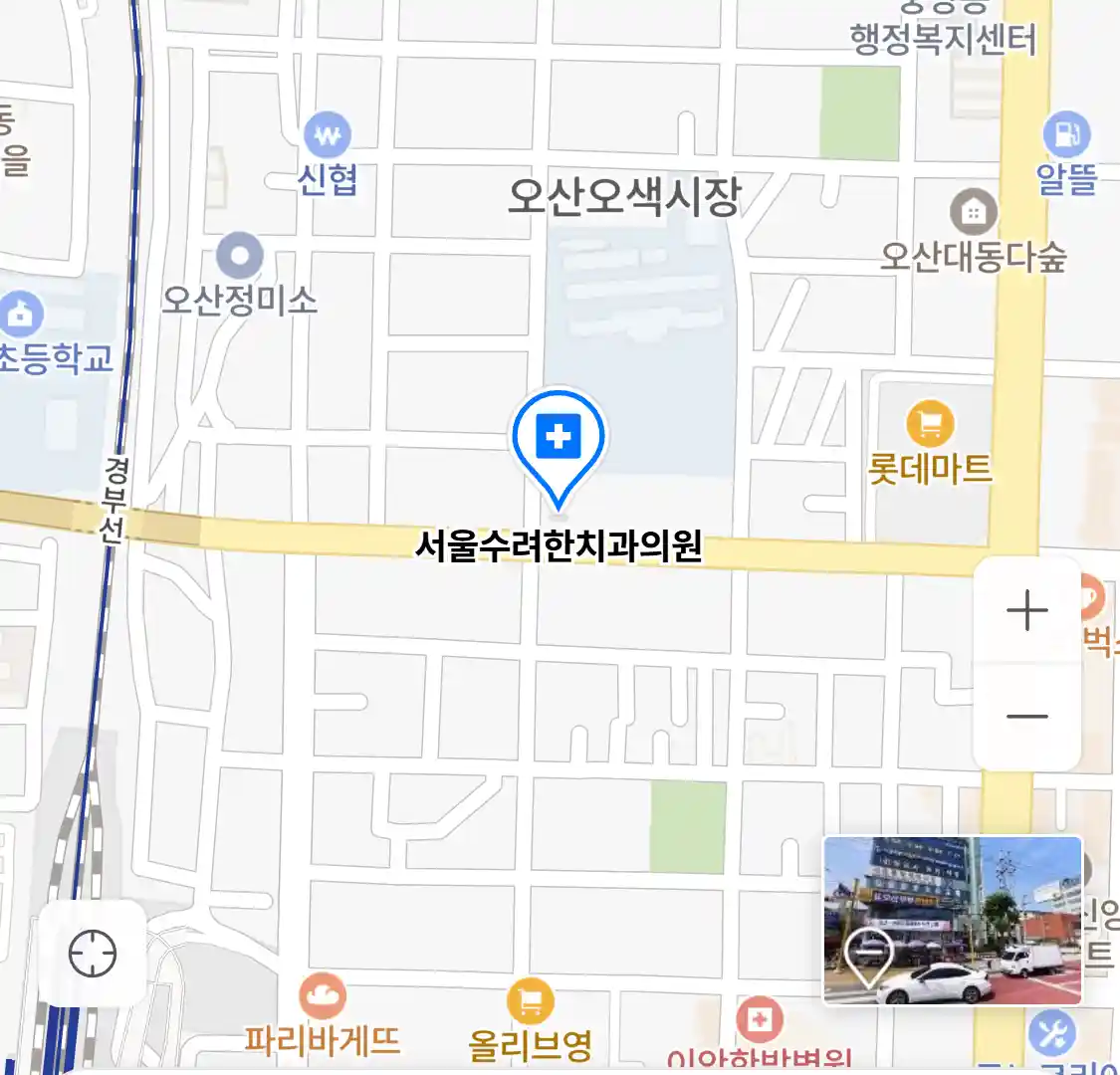Viewport: 1120px width, 1075px height.
Task: Open the street view thumbnail
Action: pyautogui.click(x=953, y=920)
